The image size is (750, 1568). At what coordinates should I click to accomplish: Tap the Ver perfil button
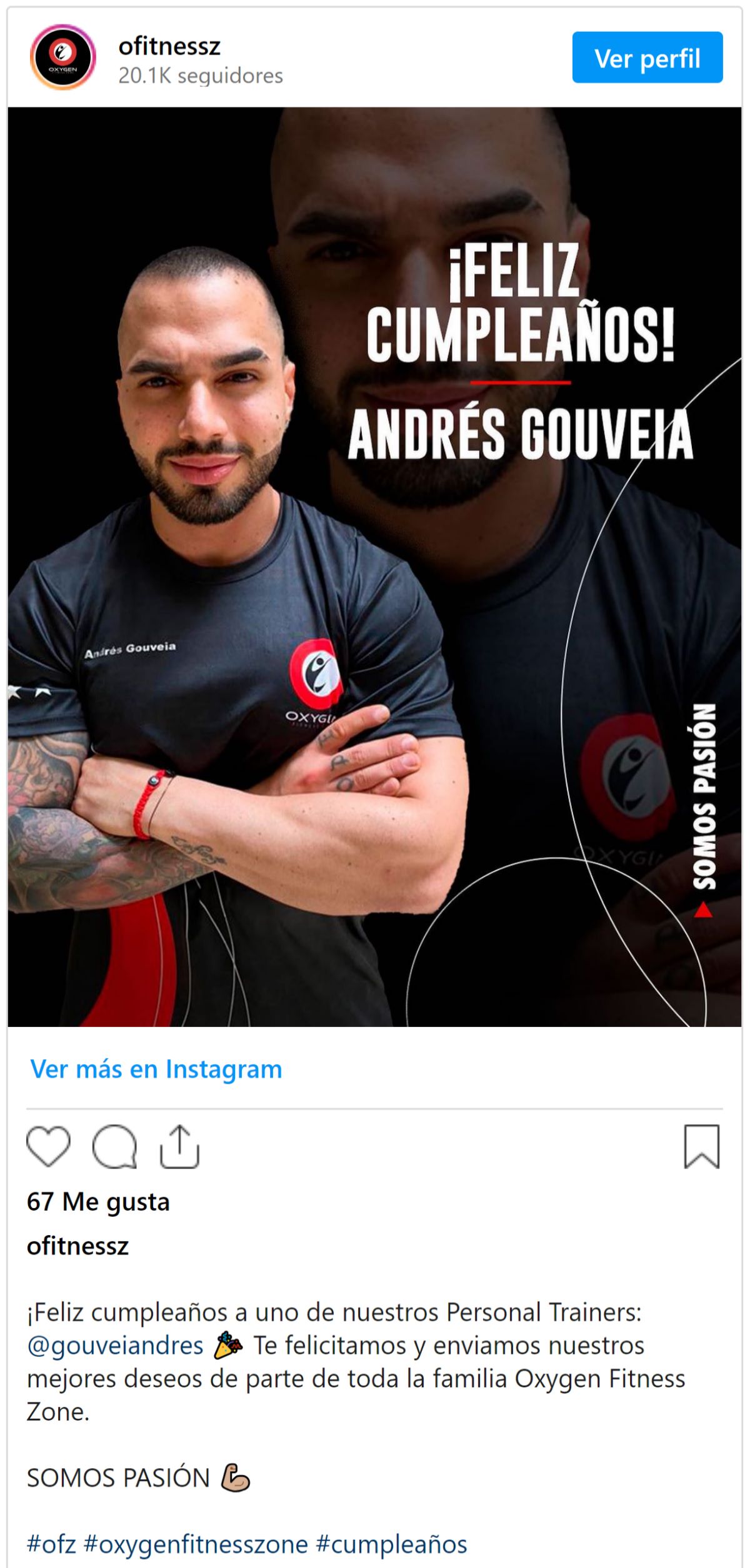[647, 57]
